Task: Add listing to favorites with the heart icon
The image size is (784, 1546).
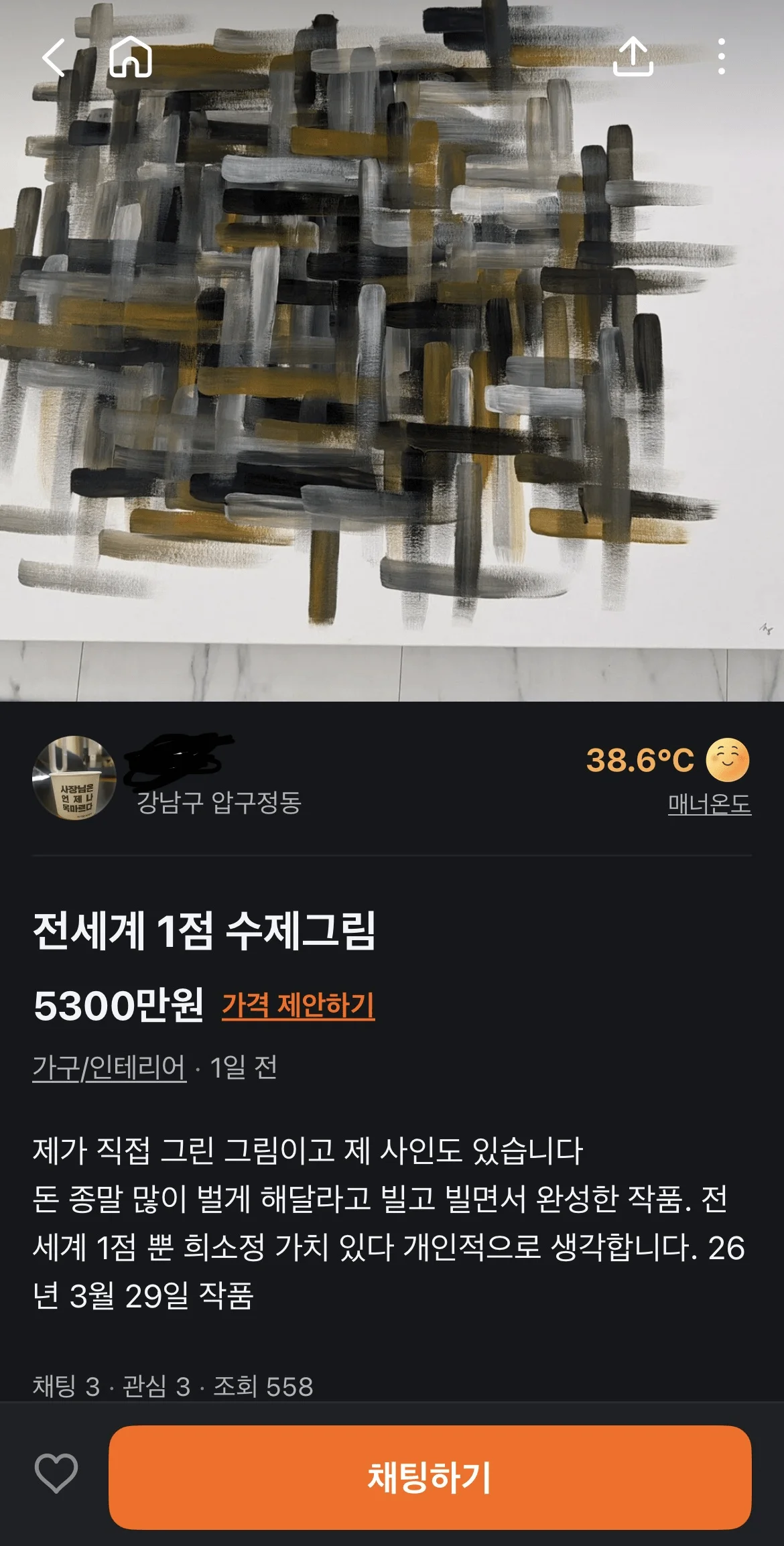Action: [56, 1473]
